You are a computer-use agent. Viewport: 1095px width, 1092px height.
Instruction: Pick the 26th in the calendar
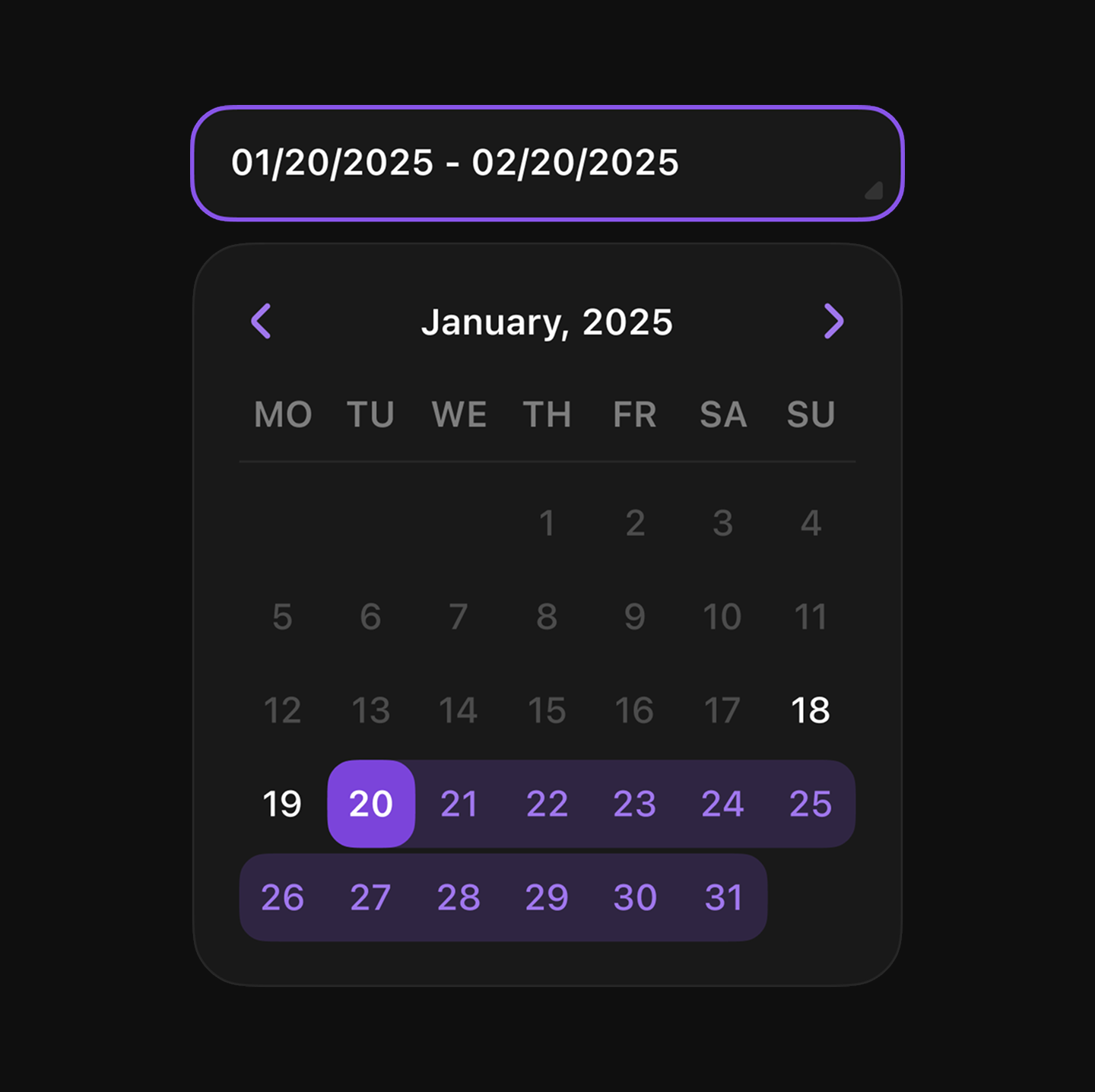[282, 897]
